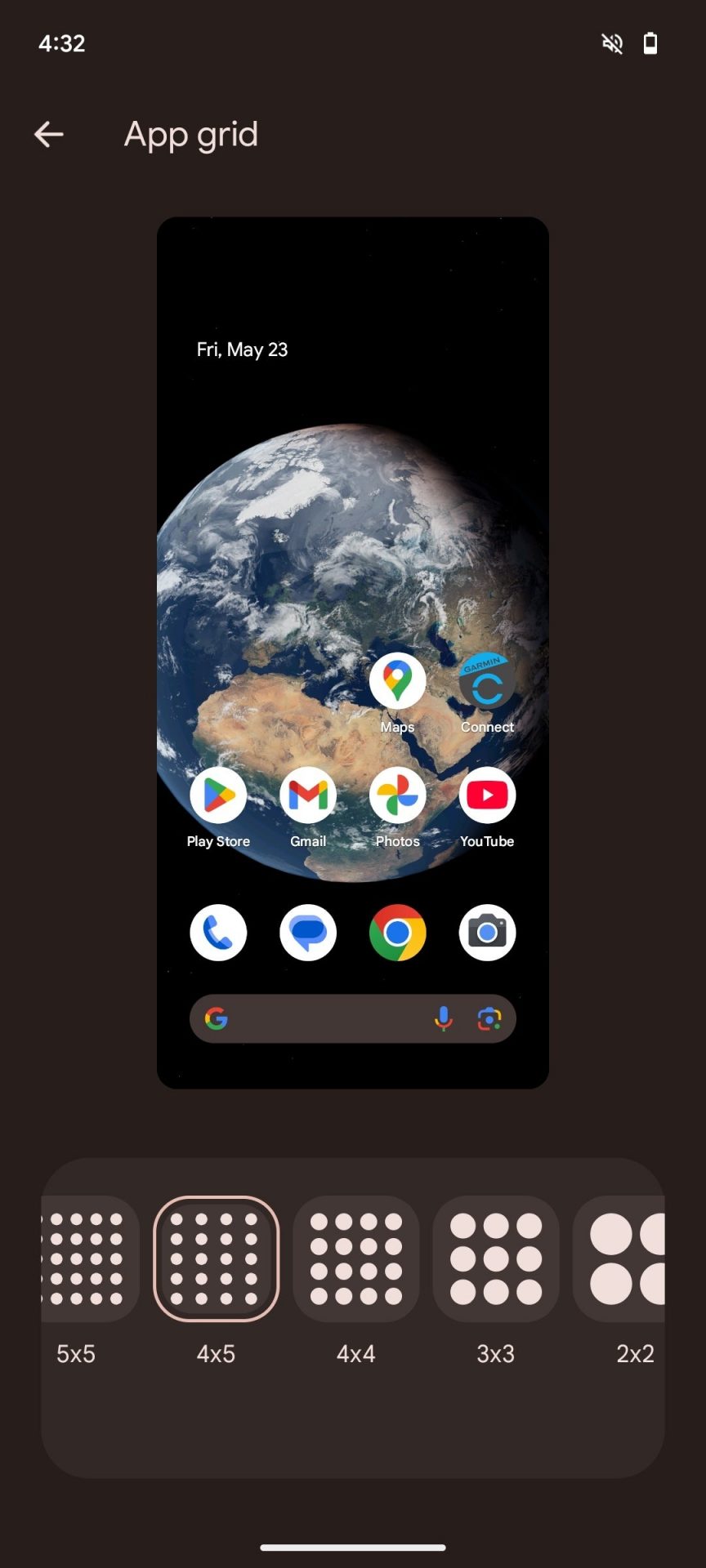Pick the 3x3 grid layout
The width and height of the screenshot is (706, 1568).
click(x=496, y=1258)
